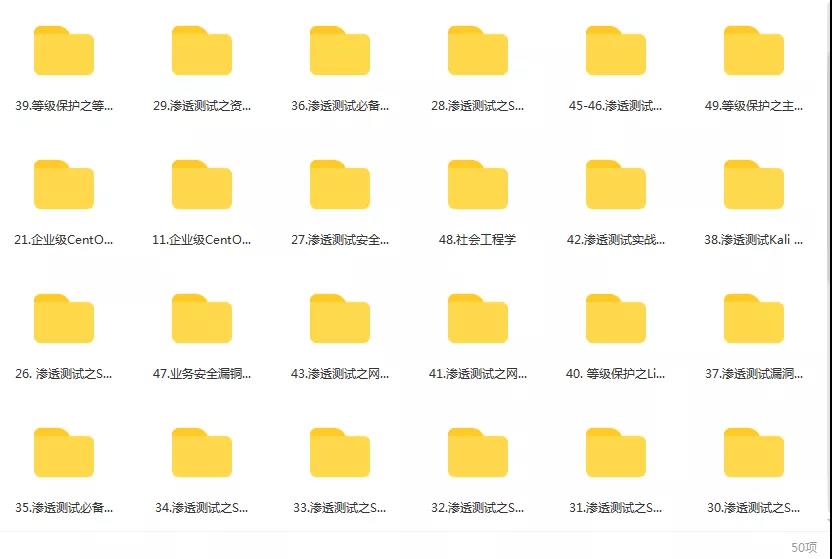Open folder 29.渗透测试之资
This screenshot has height=559, width=832.
[202, 51]
